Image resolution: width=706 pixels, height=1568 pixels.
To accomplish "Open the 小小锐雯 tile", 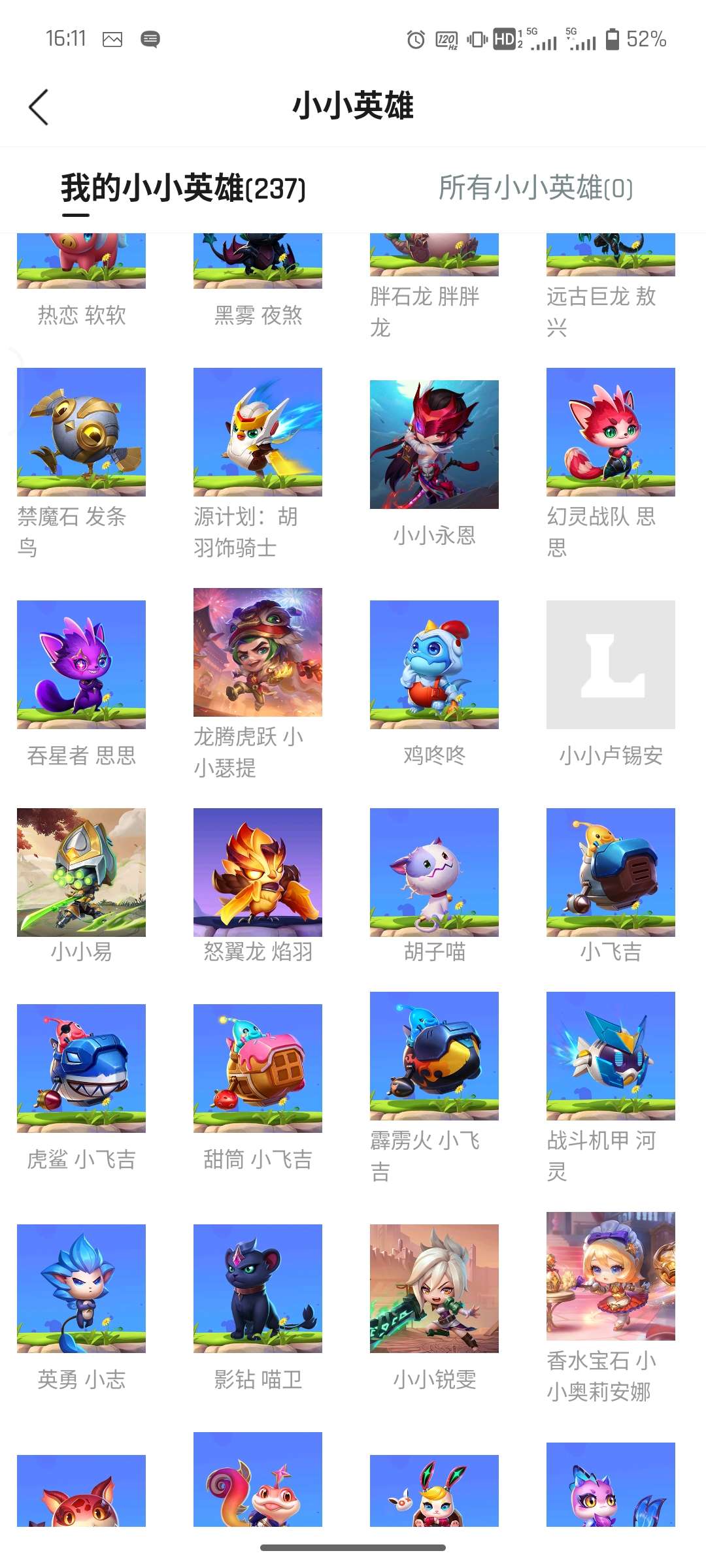I will point(434,1288).
